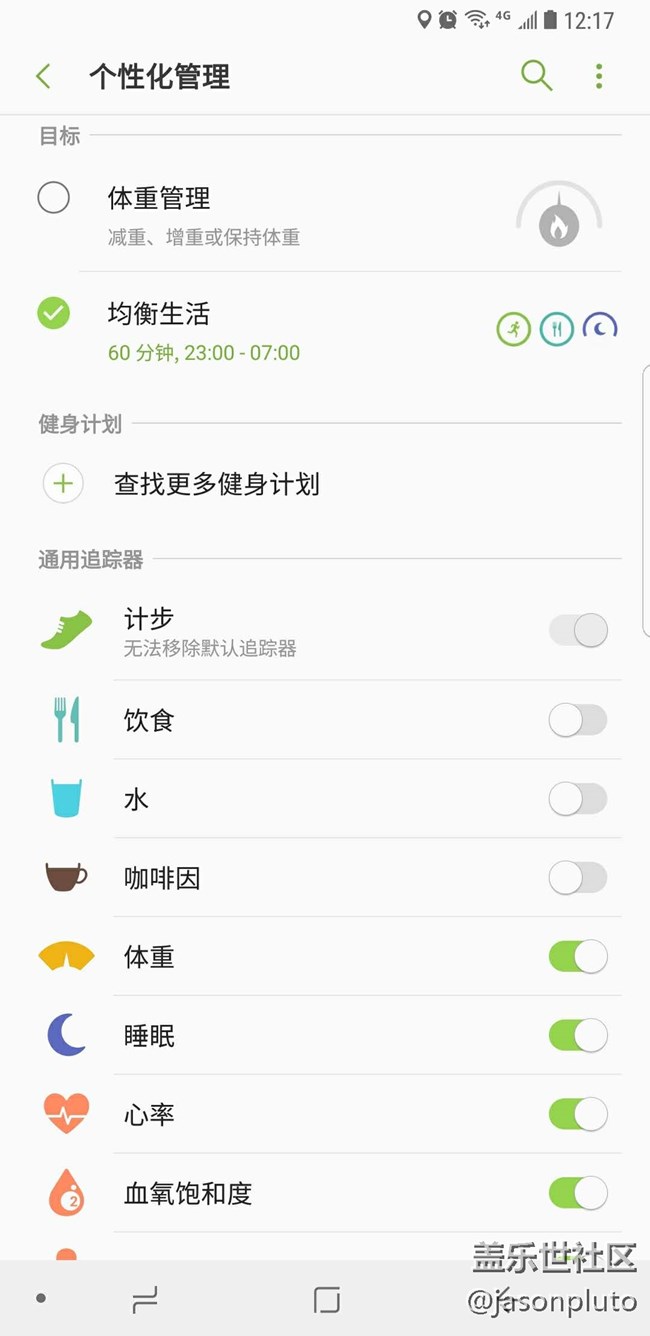Select the 体重管理 goal
Viewport: 650px width, 1336px height.
[x=54, y=198]
